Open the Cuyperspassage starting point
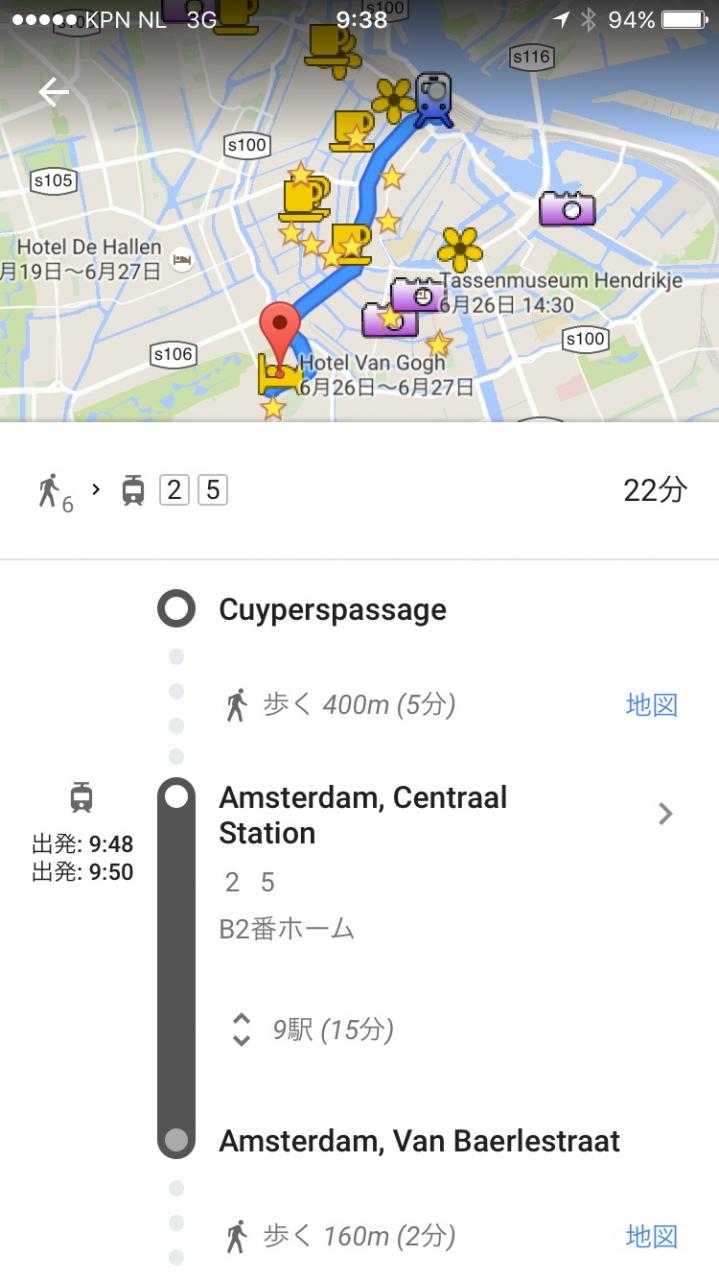The height and width of the screenshot is (1280, 719). 332,610
